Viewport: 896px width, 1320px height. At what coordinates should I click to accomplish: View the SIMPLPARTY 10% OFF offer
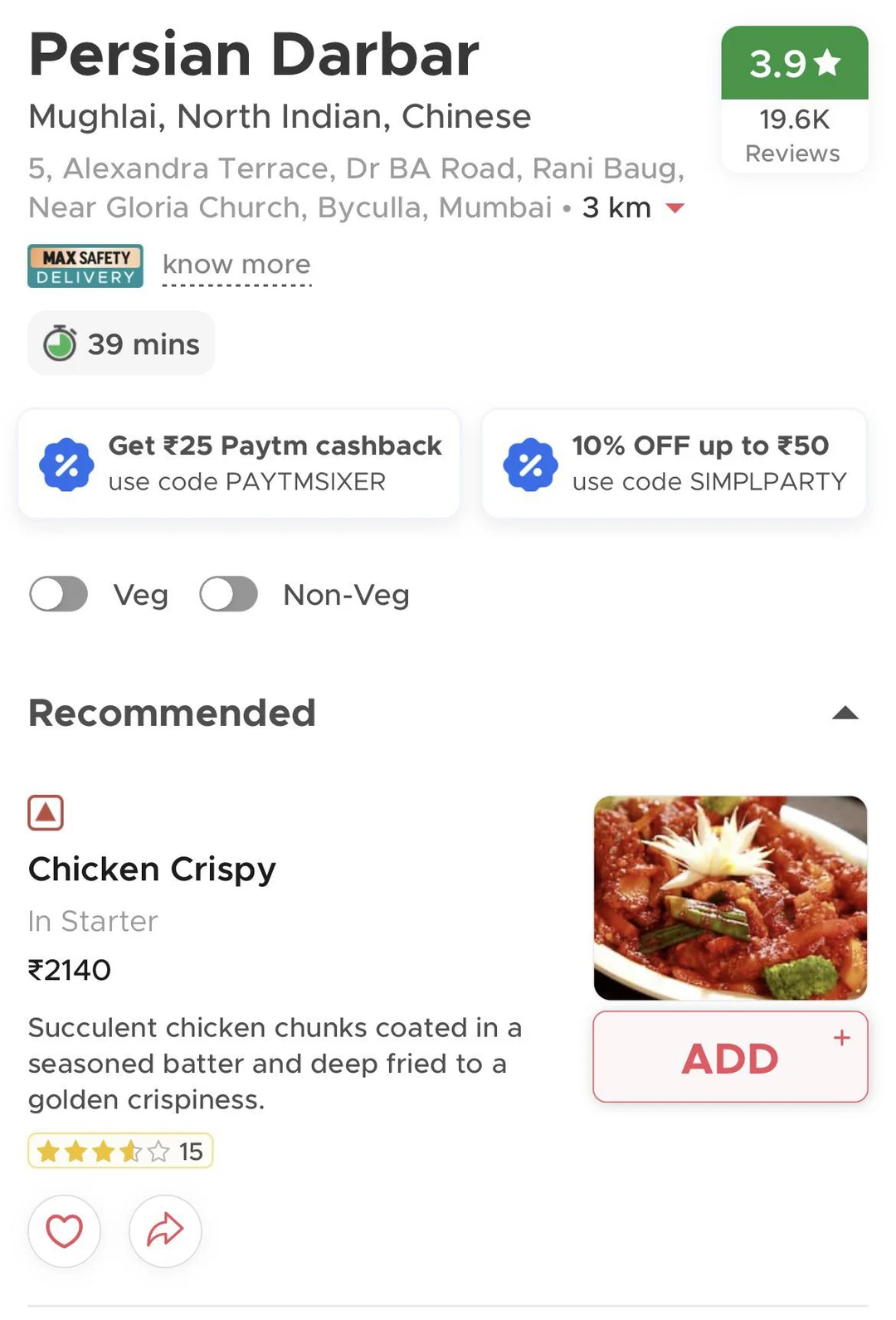[x=674, y=464]
